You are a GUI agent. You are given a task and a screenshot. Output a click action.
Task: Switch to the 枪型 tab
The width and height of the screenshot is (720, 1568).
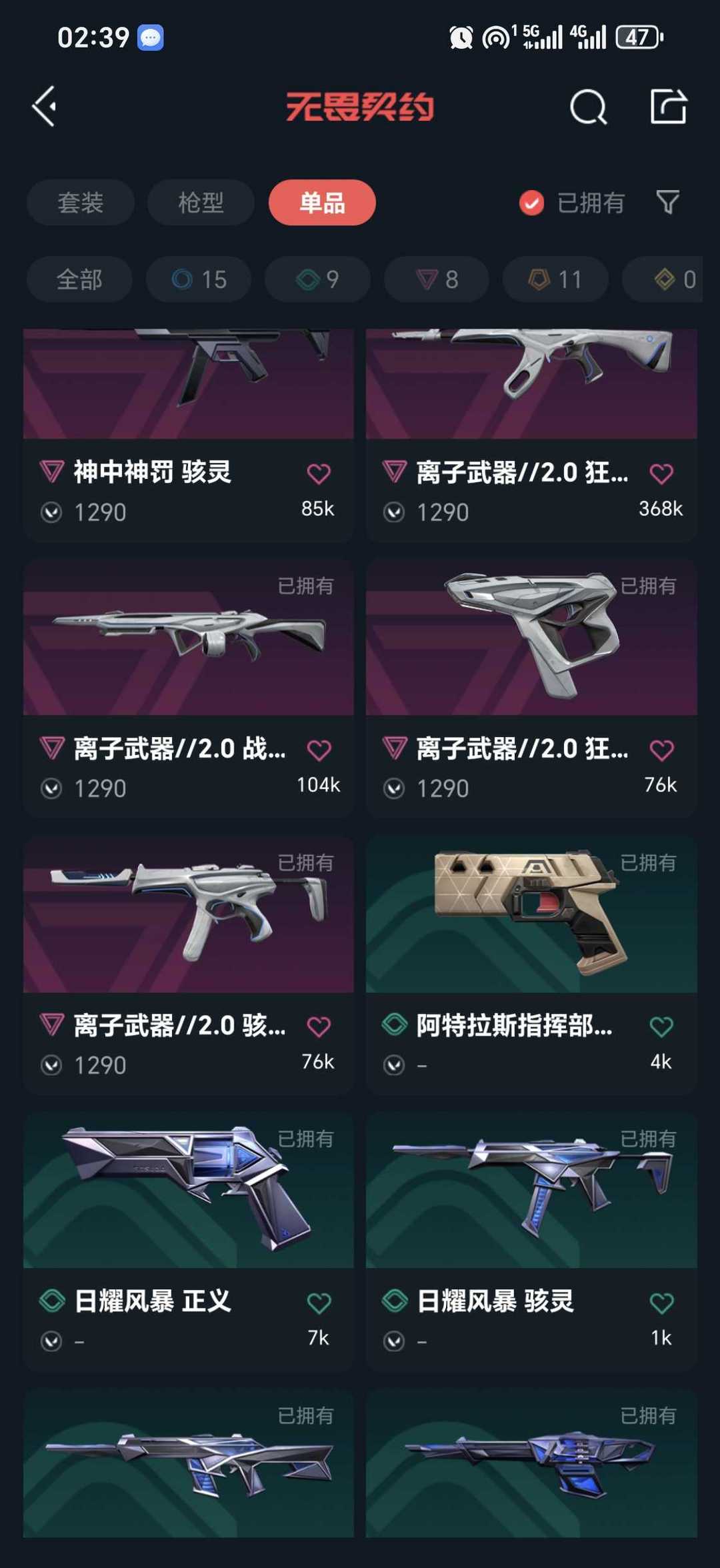(x=201, y=202)
